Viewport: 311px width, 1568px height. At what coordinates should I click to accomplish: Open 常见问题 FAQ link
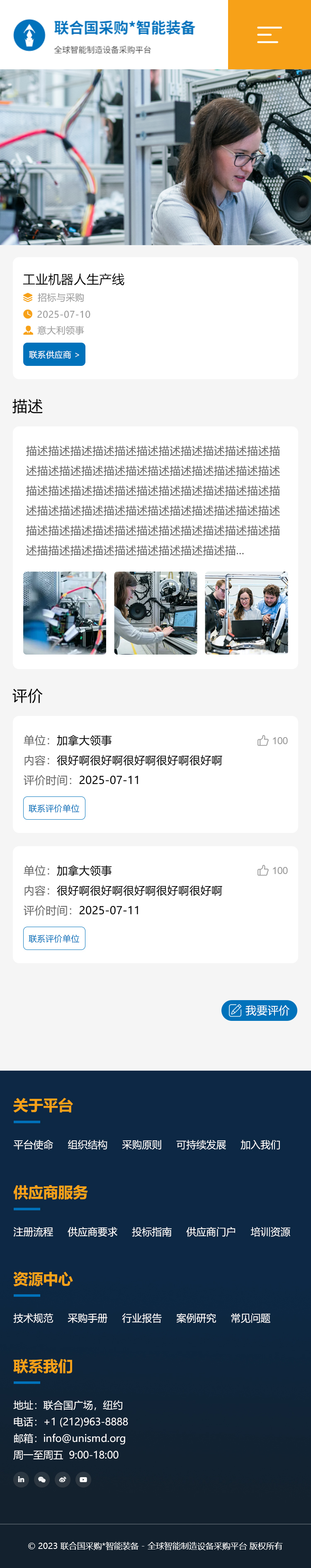(250, 1318)
